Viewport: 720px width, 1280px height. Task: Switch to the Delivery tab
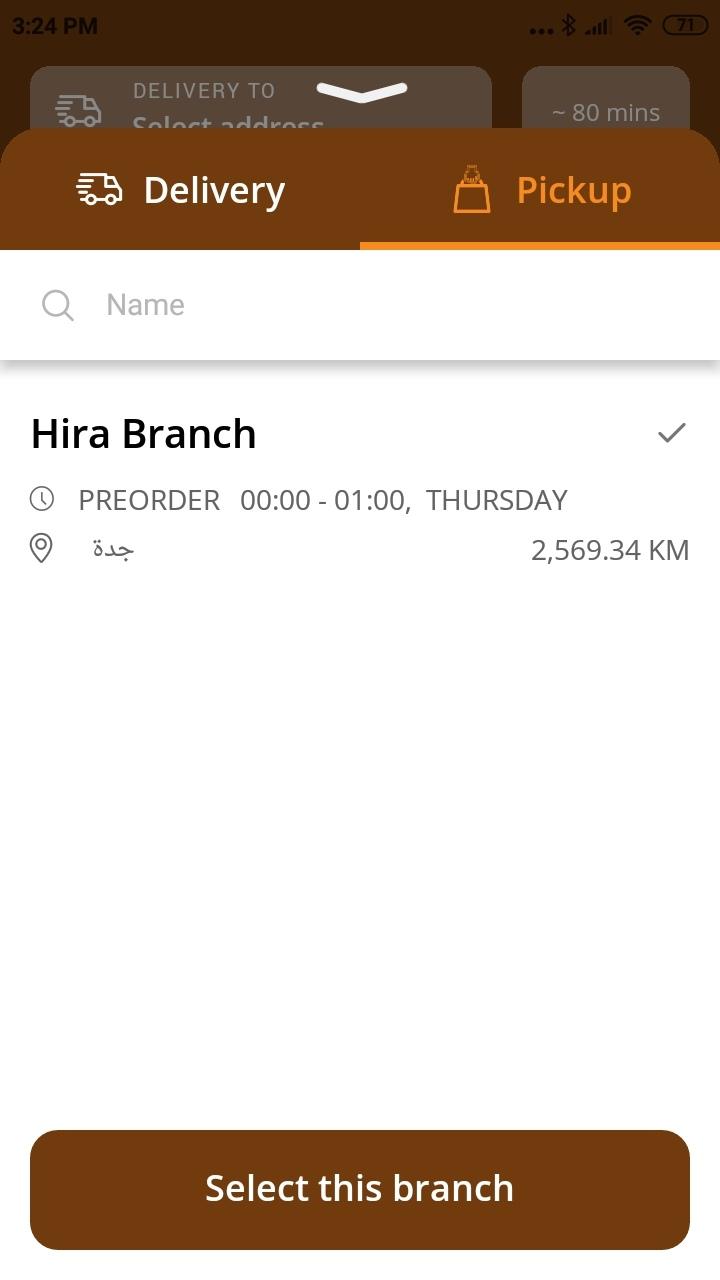(180, 190)
